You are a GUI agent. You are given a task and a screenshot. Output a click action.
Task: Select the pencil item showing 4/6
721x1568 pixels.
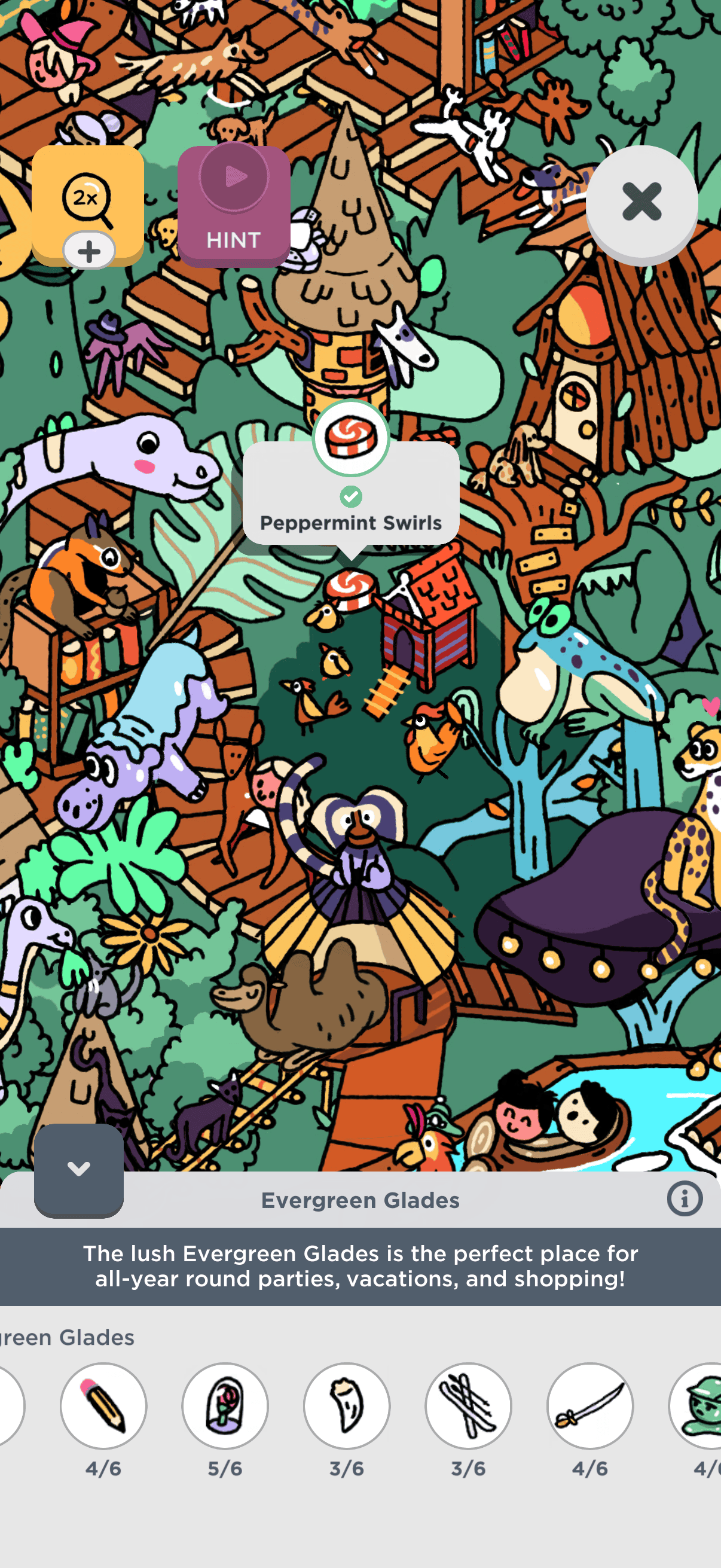pyautogui.click(x=103, y=1406)
